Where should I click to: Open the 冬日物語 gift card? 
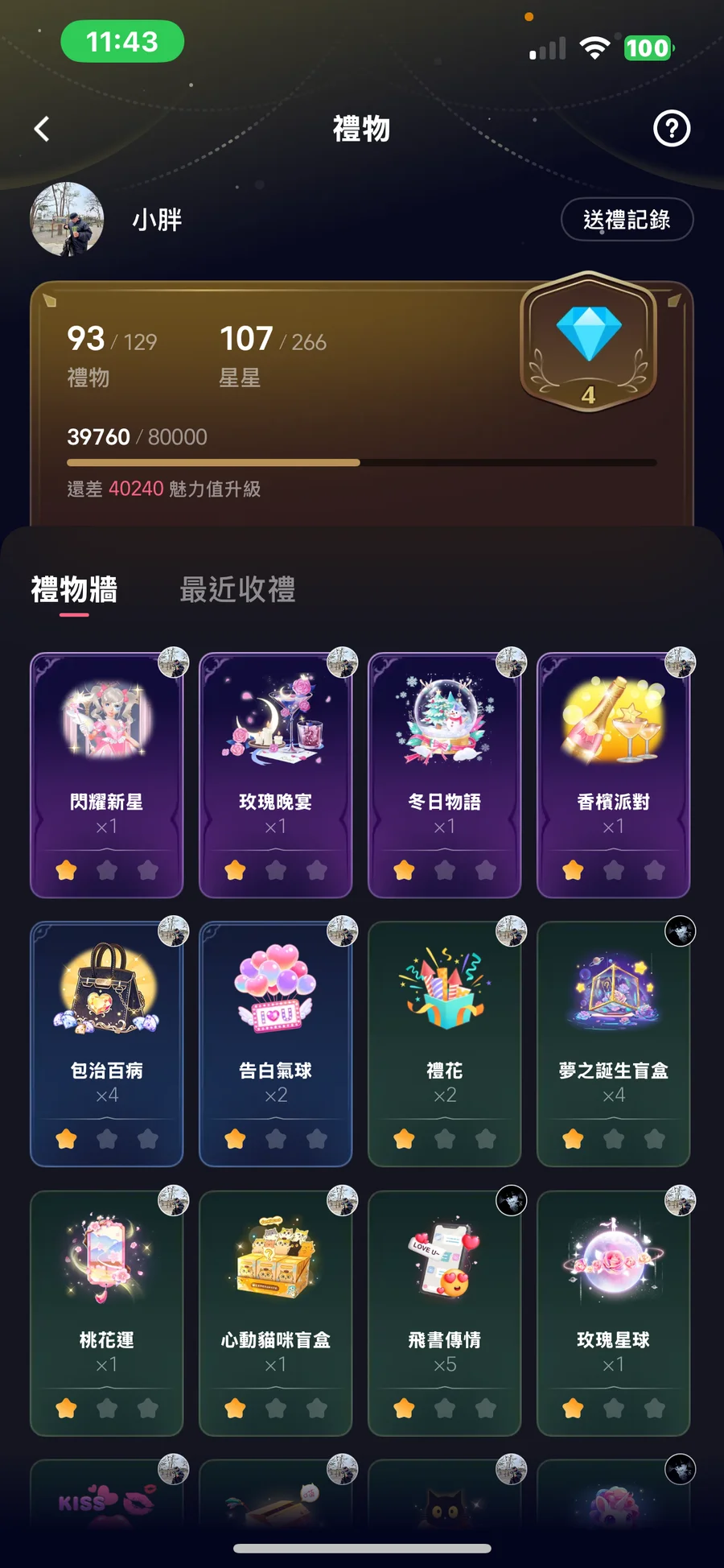pos(445,775)
